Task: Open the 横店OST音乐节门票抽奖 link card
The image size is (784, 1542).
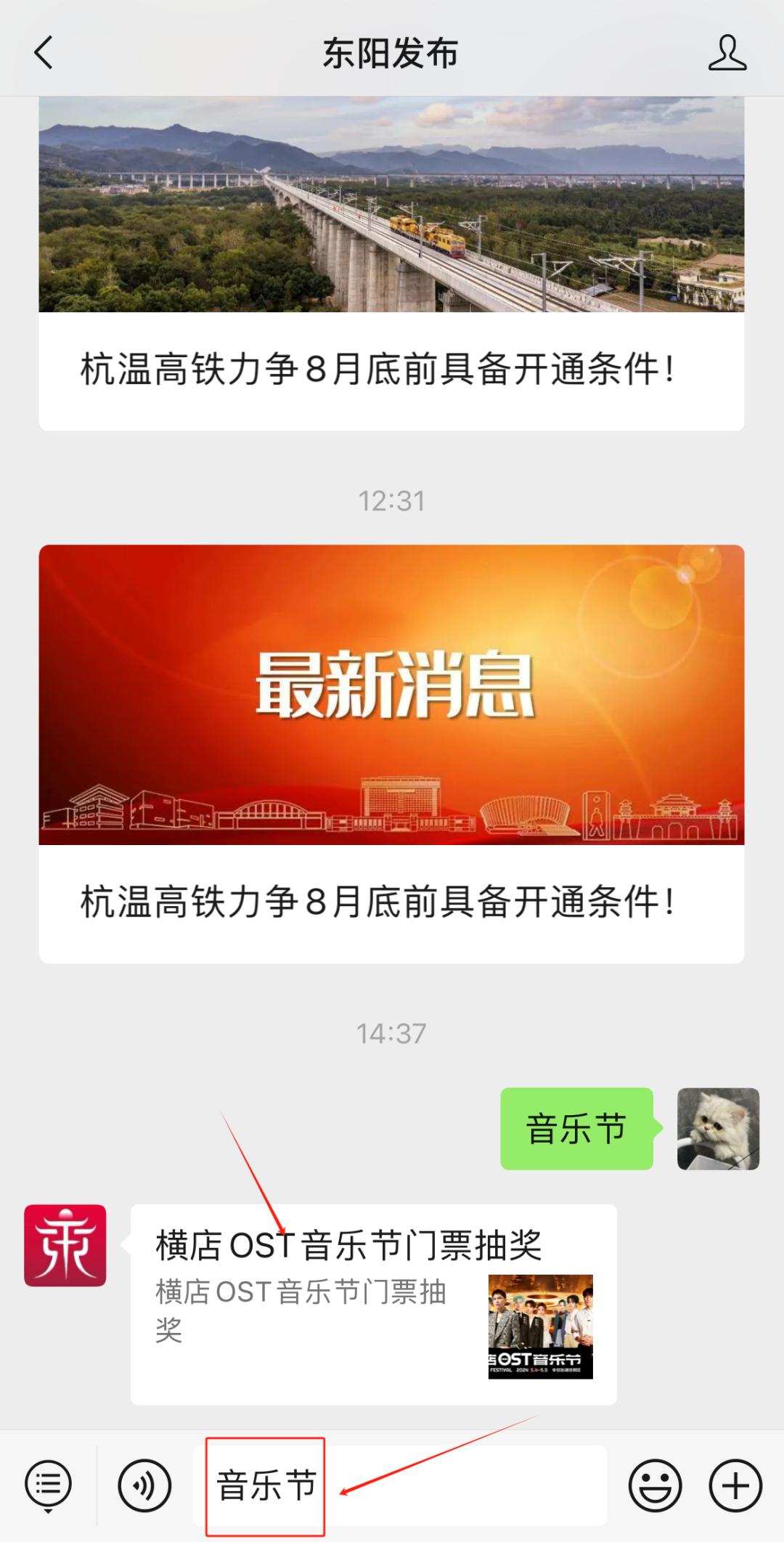Action: (x=373, y=1304)
